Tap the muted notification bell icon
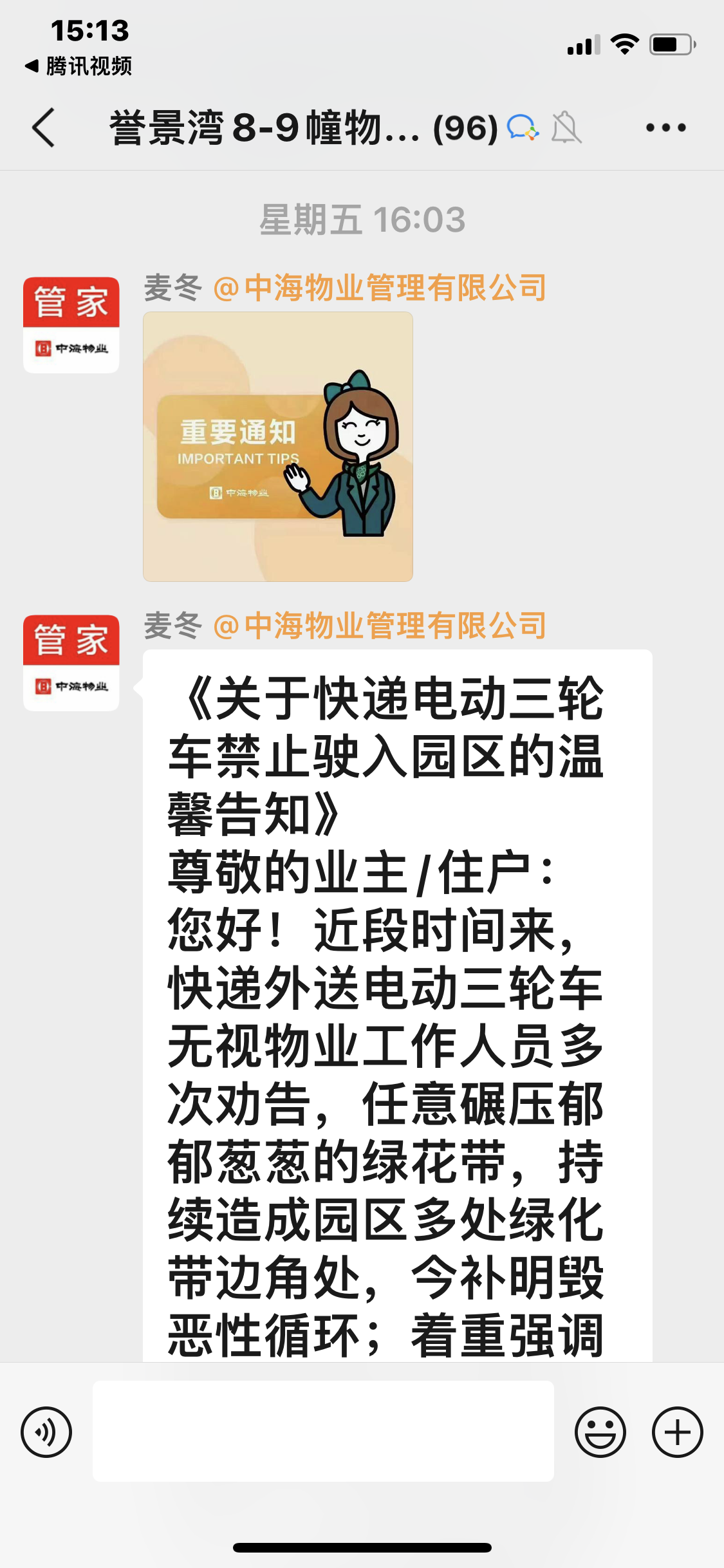 coord(566,128)
